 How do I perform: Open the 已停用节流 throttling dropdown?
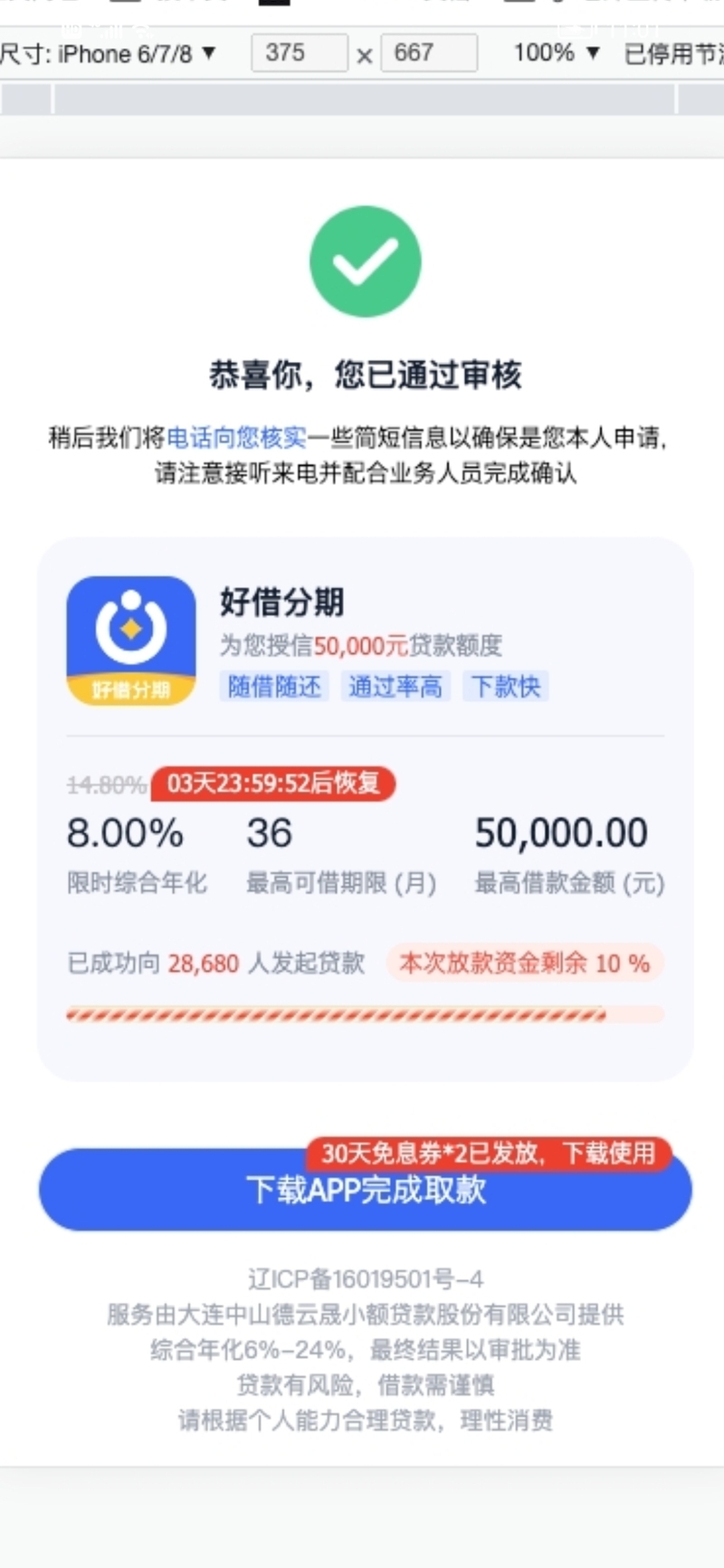[674, 53]
